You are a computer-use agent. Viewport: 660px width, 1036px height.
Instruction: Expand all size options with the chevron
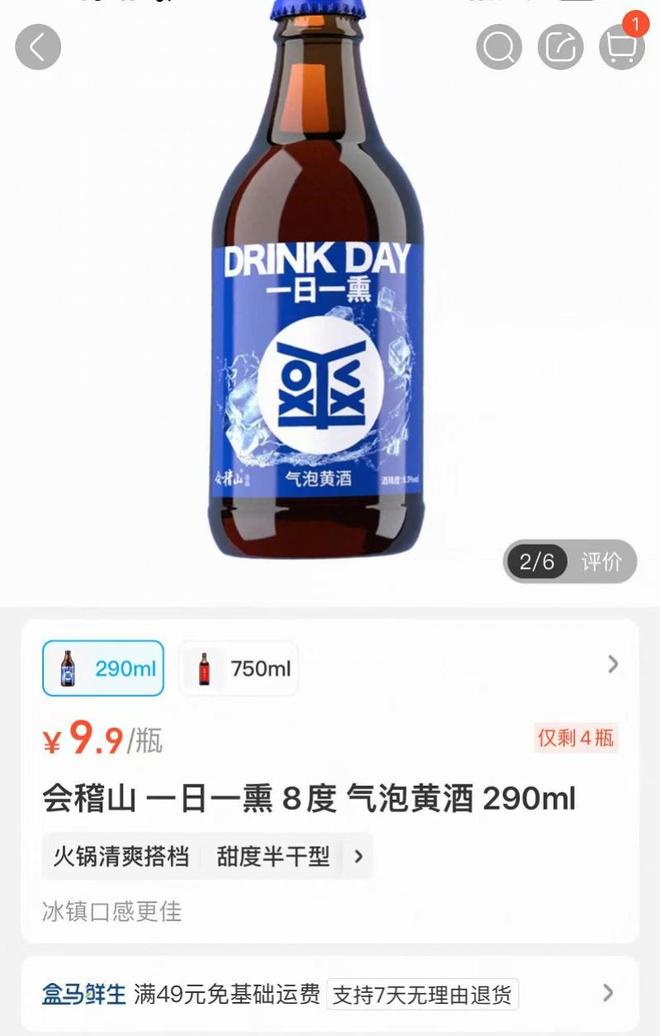(x=613, y=665)
